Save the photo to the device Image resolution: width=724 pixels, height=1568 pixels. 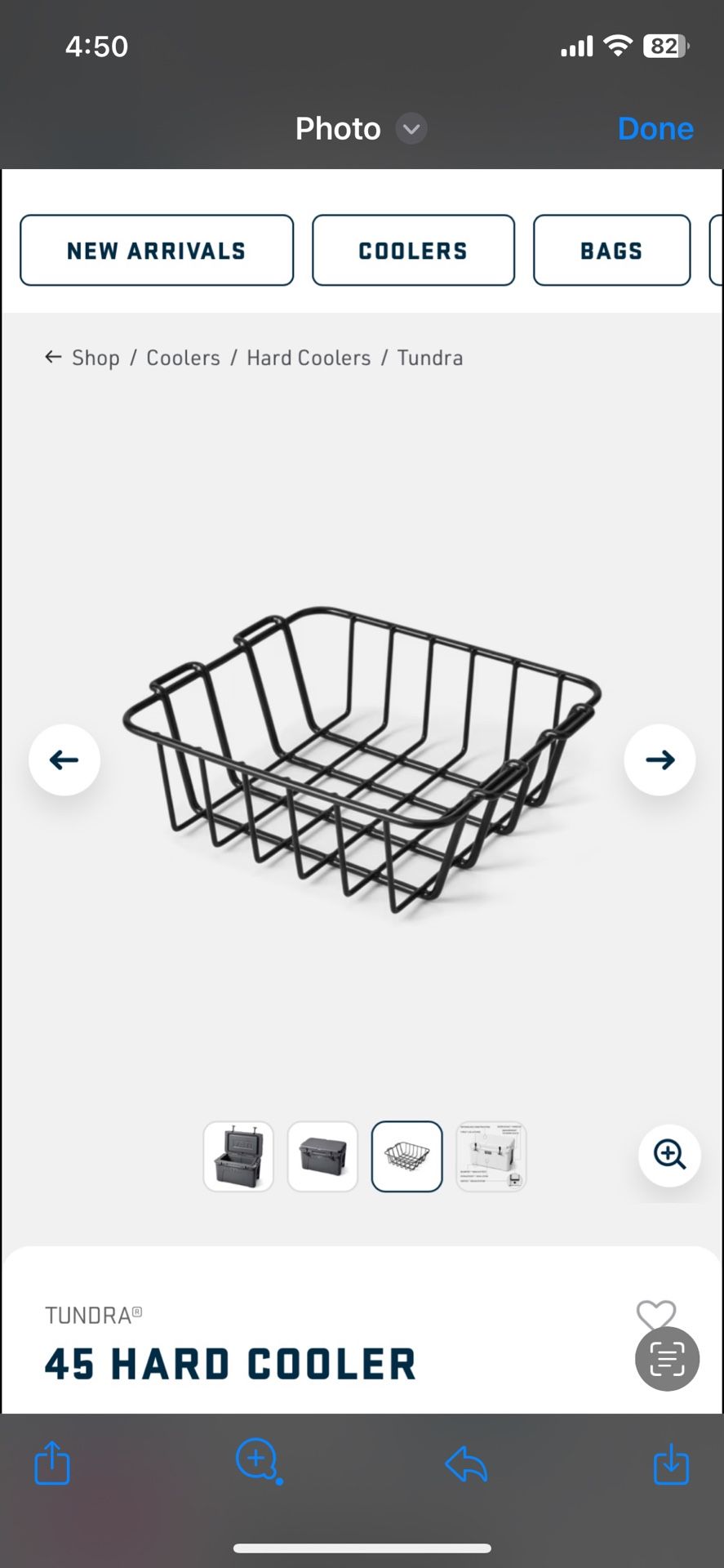pos(671,1463)
